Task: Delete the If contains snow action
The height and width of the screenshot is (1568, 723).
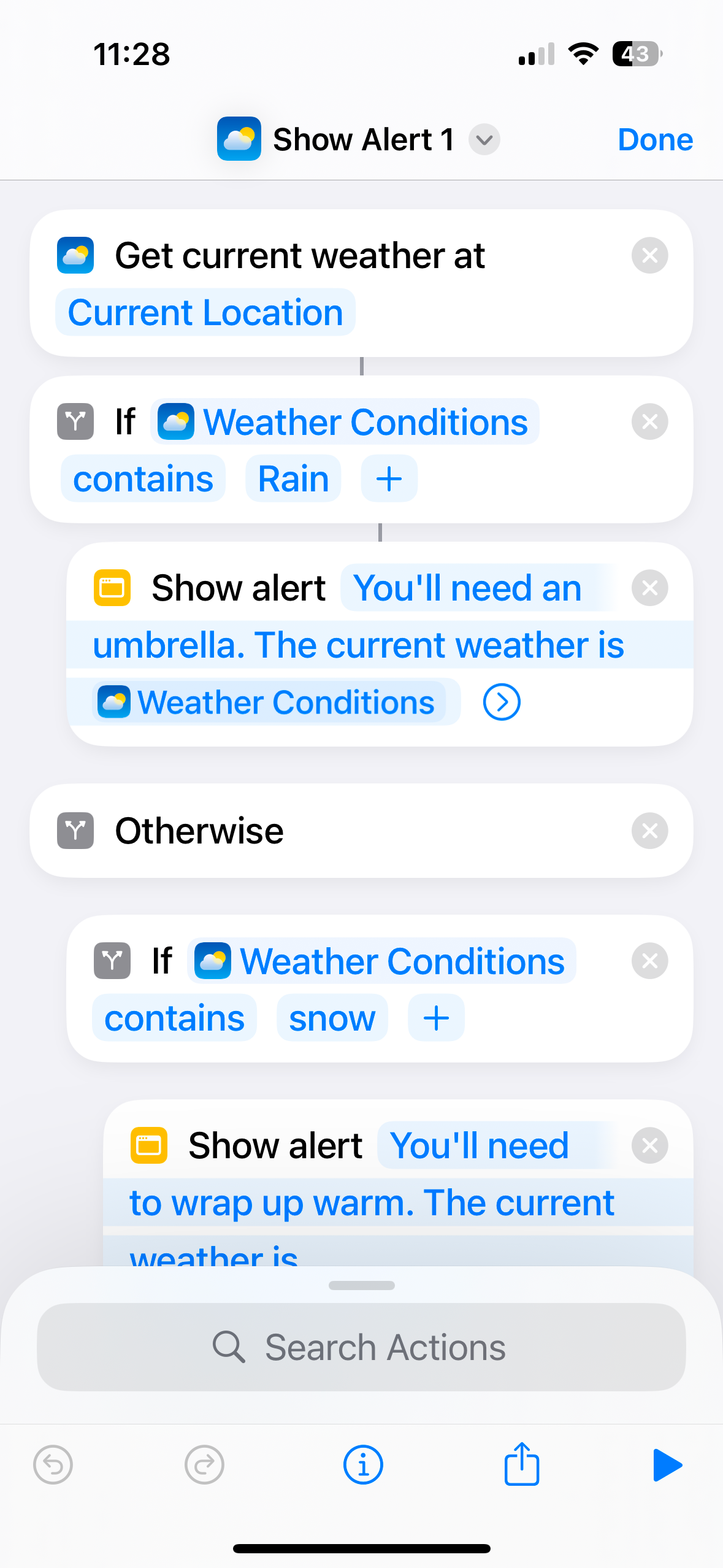Action: [649, 961]
